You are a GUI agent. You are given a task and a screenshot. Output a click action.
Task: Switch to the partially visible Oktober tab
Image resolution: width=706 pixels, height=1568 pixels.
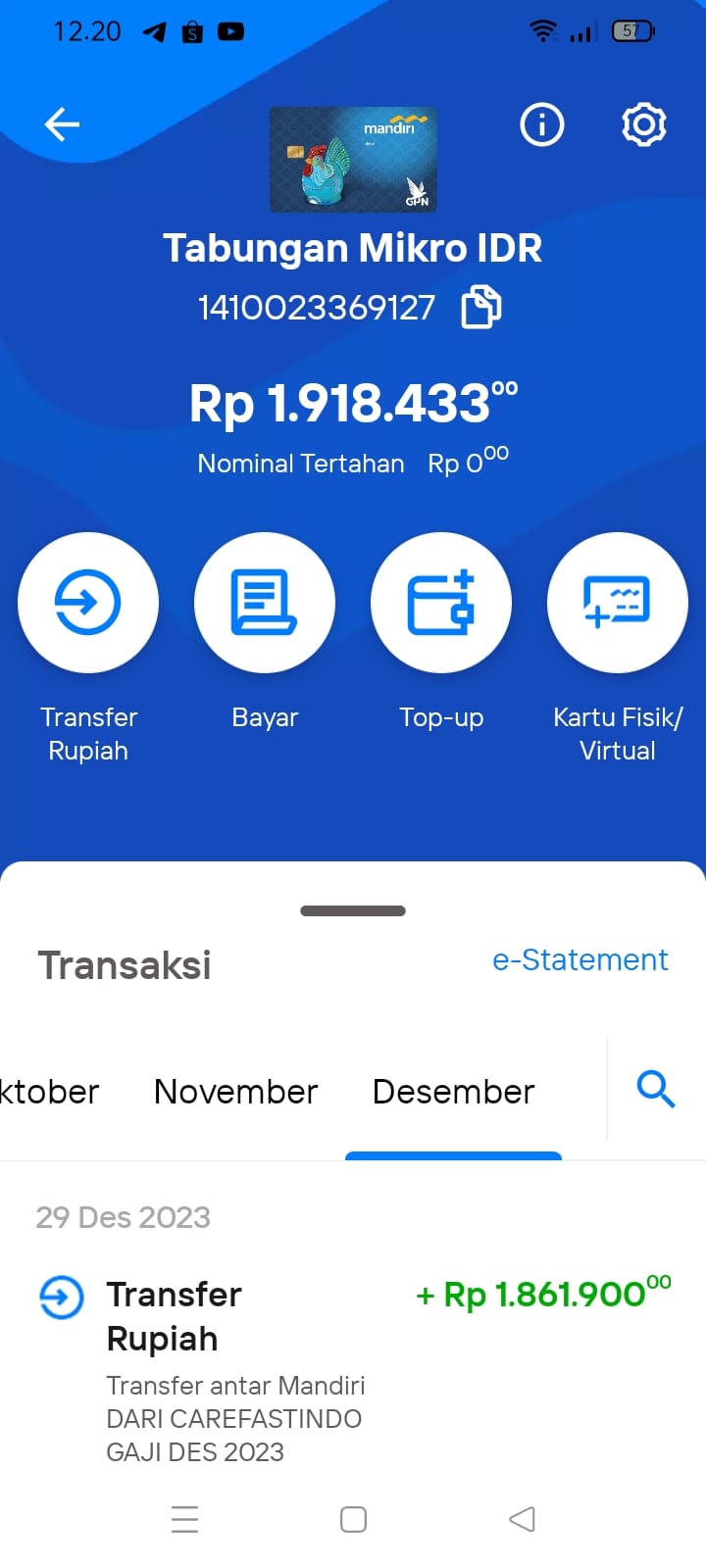49,1092
